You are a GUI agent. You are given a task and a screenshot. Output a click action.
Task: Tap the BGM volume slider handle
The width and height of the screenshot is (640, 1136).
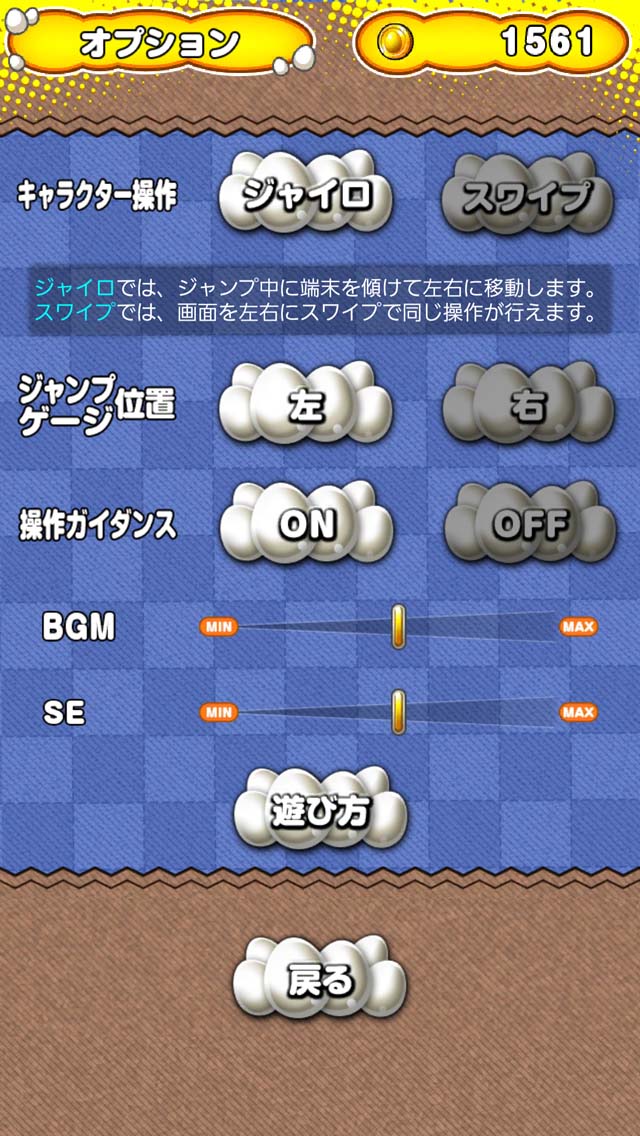pyautogui.click(x=398, y=627)
